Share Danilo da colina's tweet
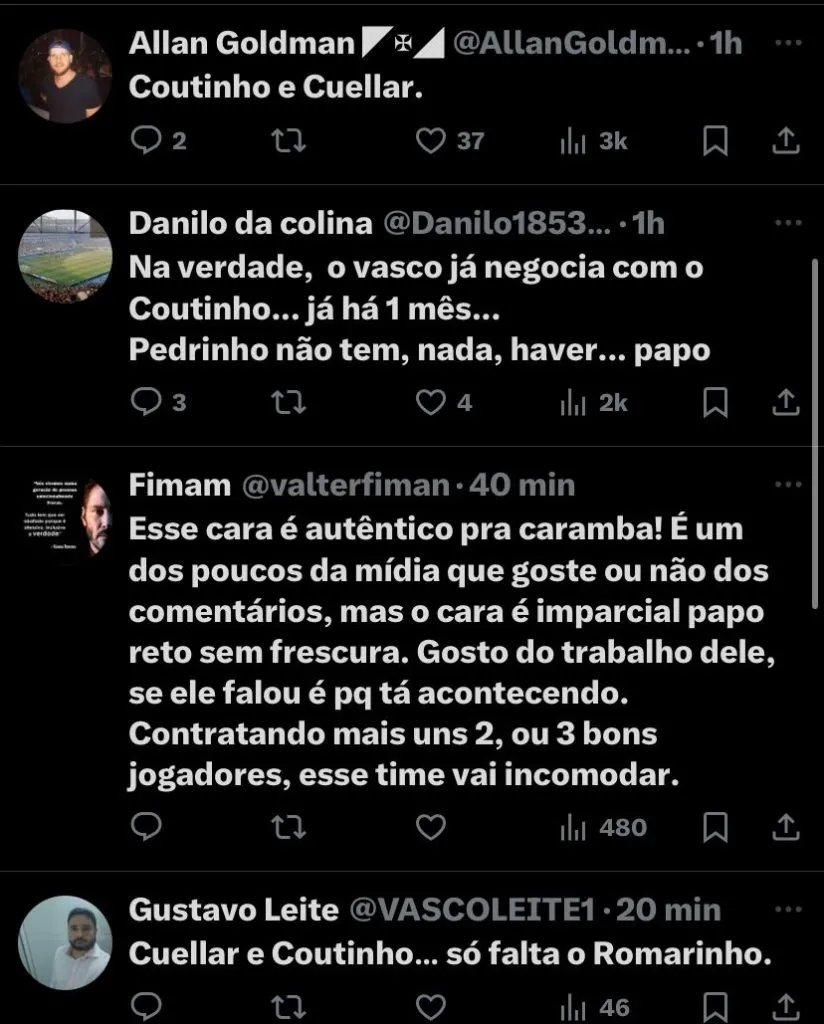 786,402
